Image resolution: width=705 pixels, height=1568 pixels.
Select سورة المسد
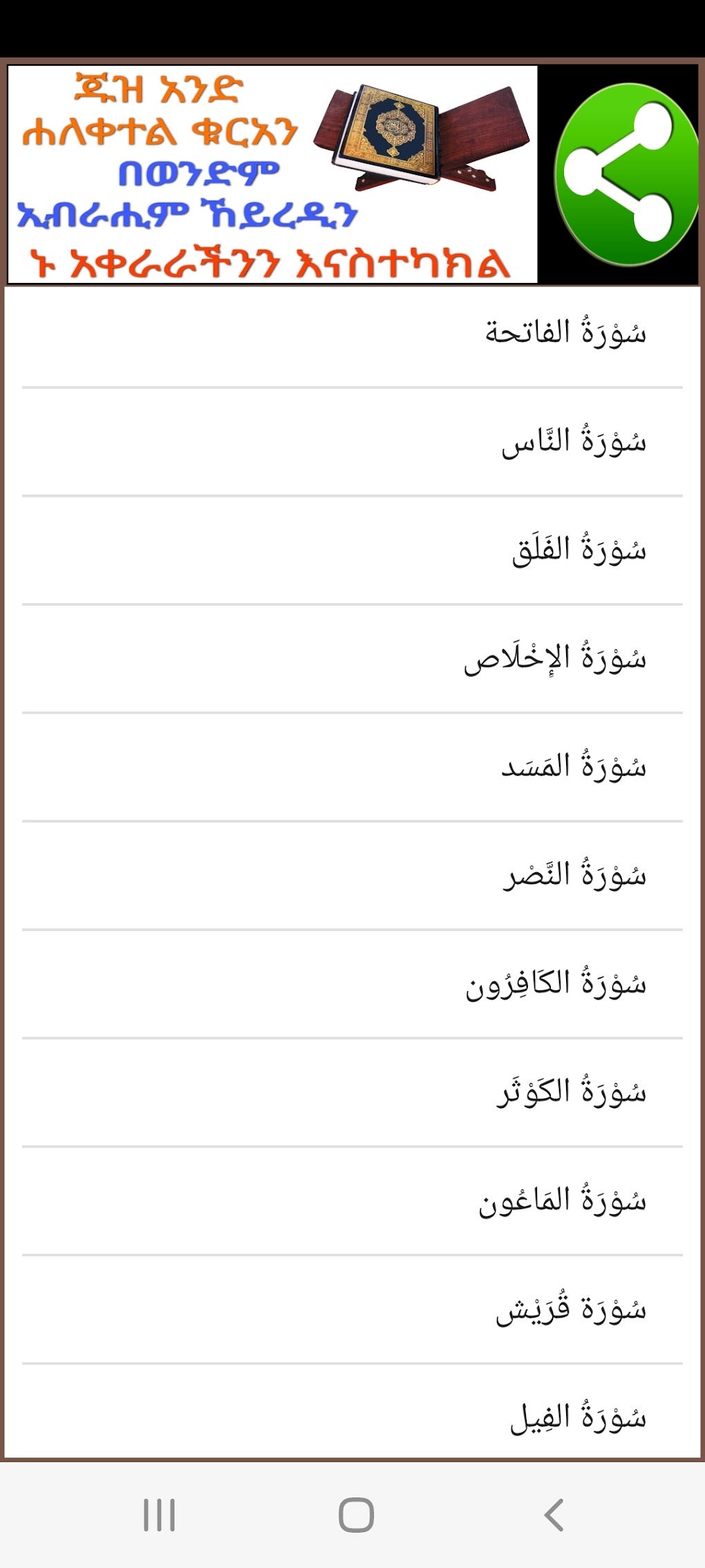click(573, 768)
